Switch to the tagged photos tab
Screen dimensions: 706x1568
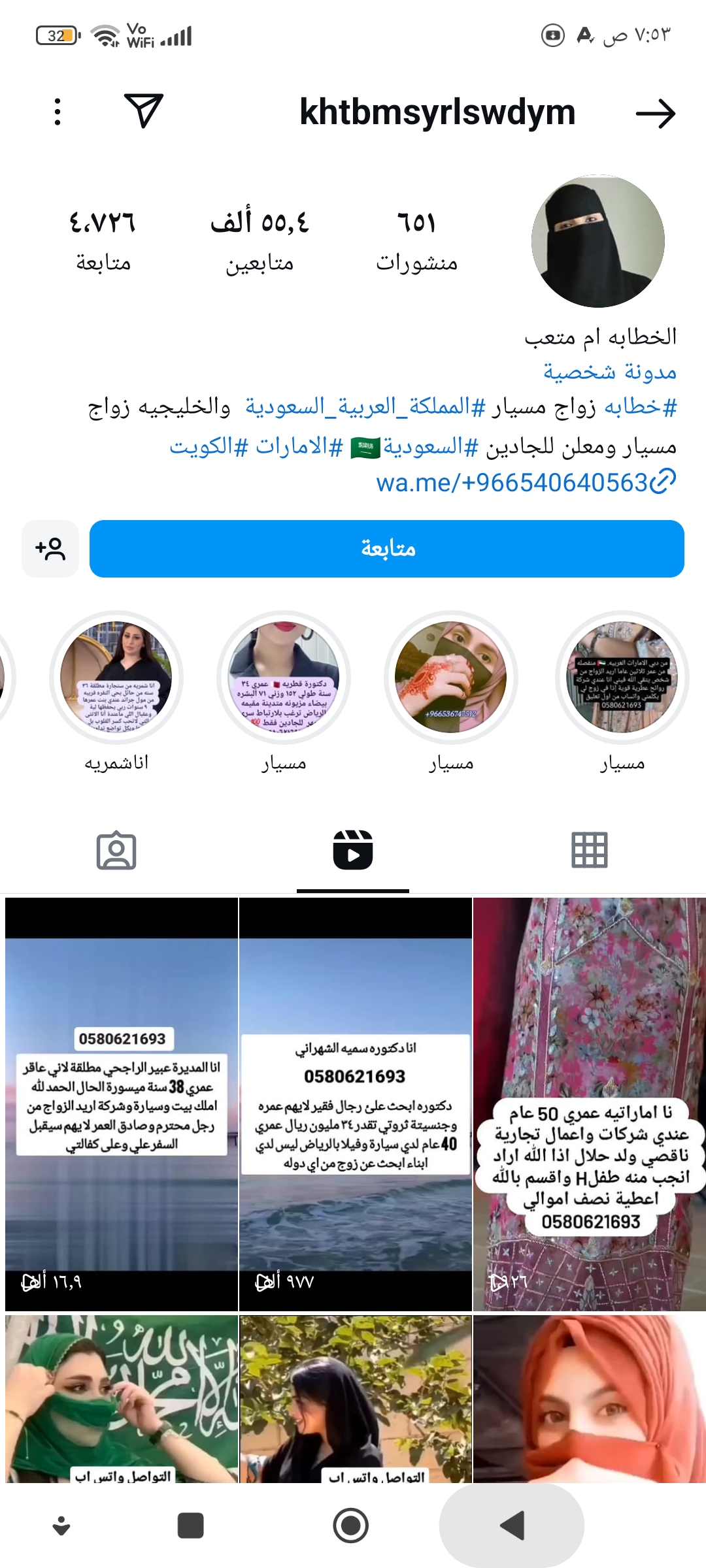[x=116, y=850]
